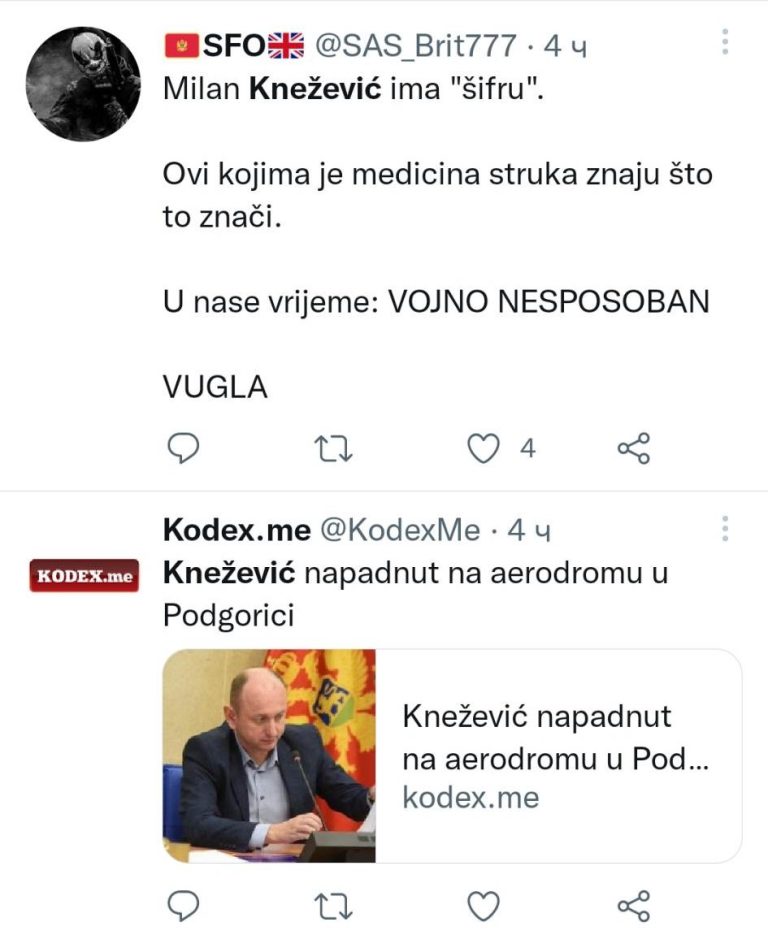Reply to Kodex.me tweet

182,906
